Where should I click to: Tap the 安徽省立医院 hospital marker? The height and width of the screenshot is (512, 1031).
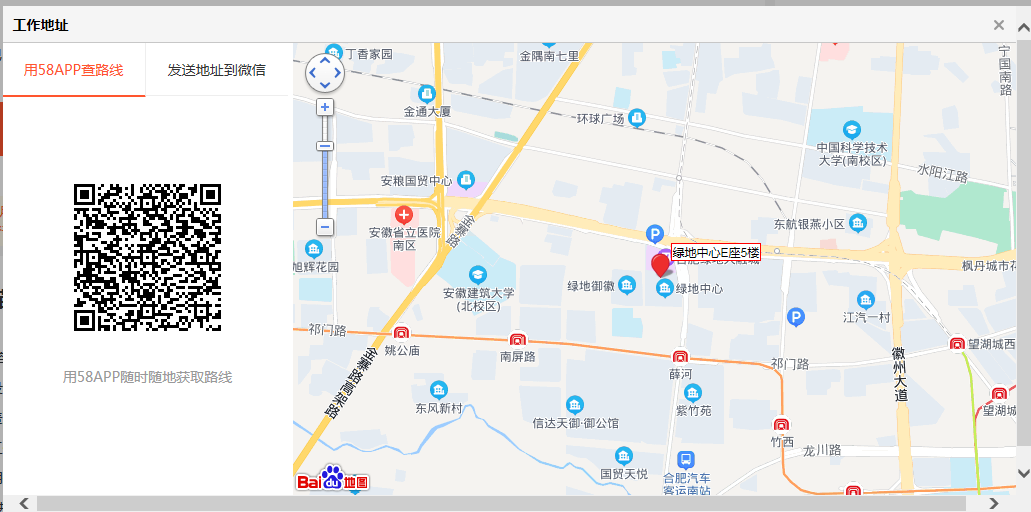(403, 214)
